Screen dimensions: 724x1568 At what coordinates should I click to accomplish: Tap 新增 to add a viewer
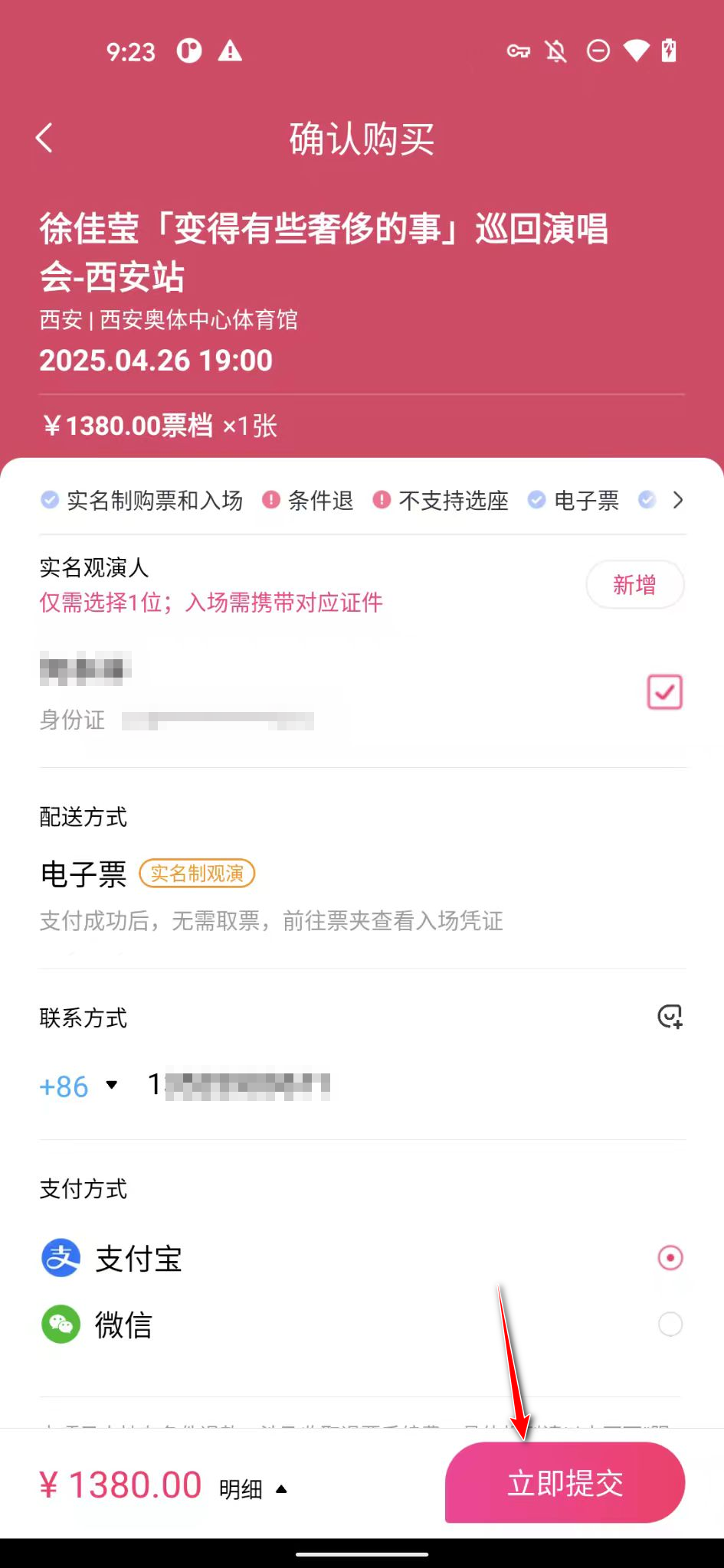634,585
